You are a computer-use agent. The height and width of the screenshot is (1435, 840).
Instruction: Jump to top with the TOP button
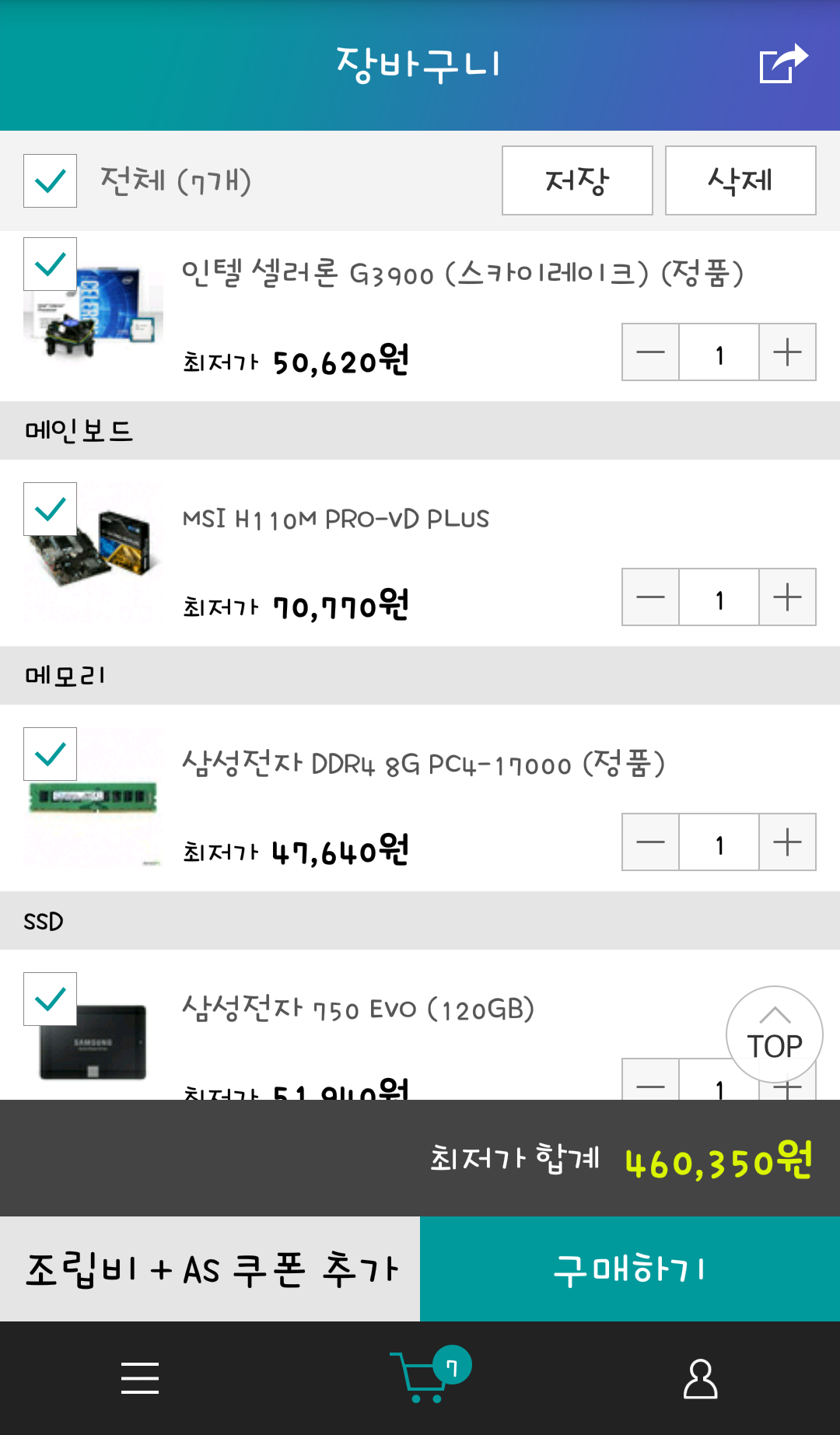tap(775, 1034)
